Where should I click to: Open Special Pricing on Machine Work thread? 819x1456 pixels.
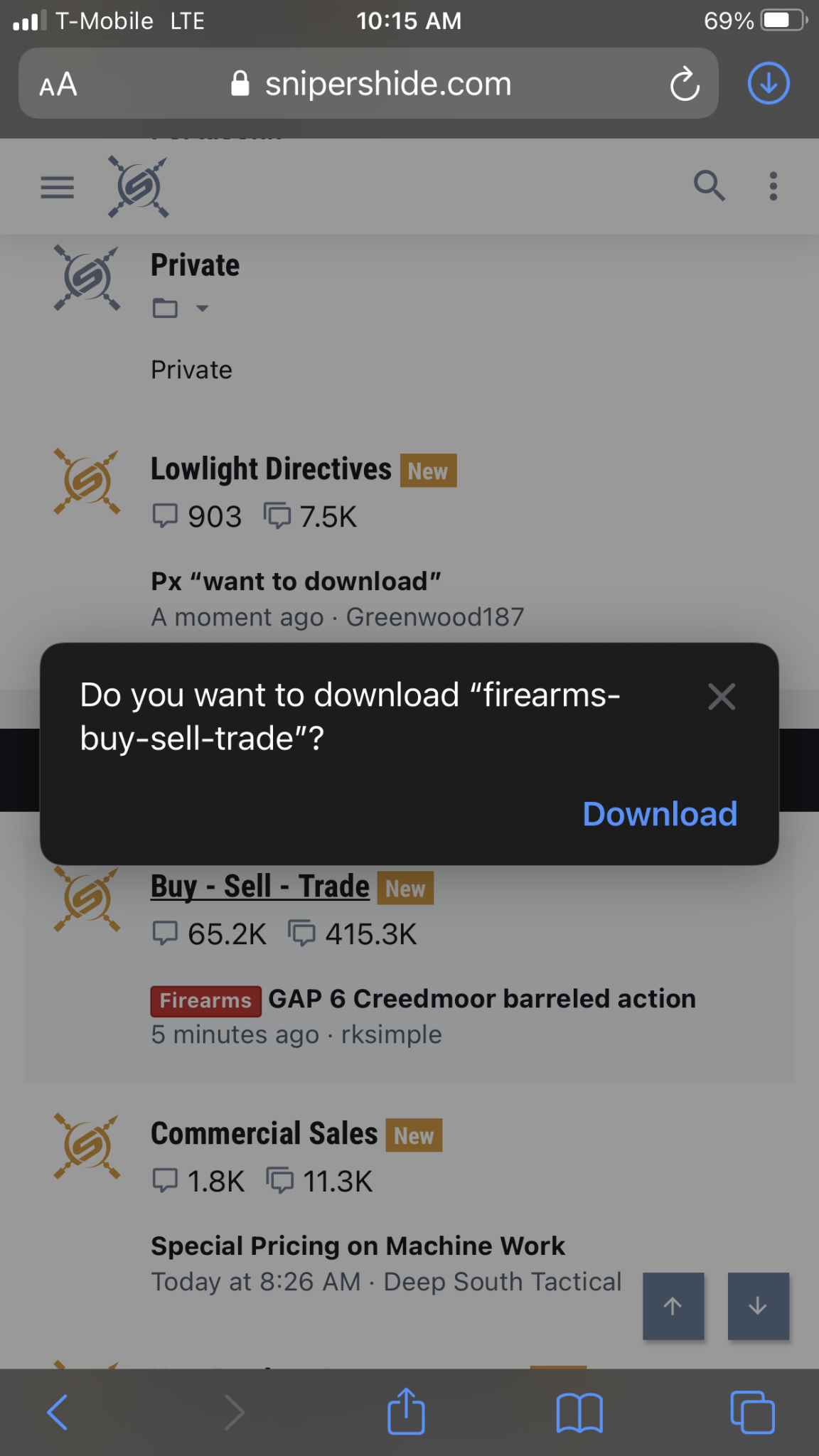tap(358, 1246)
